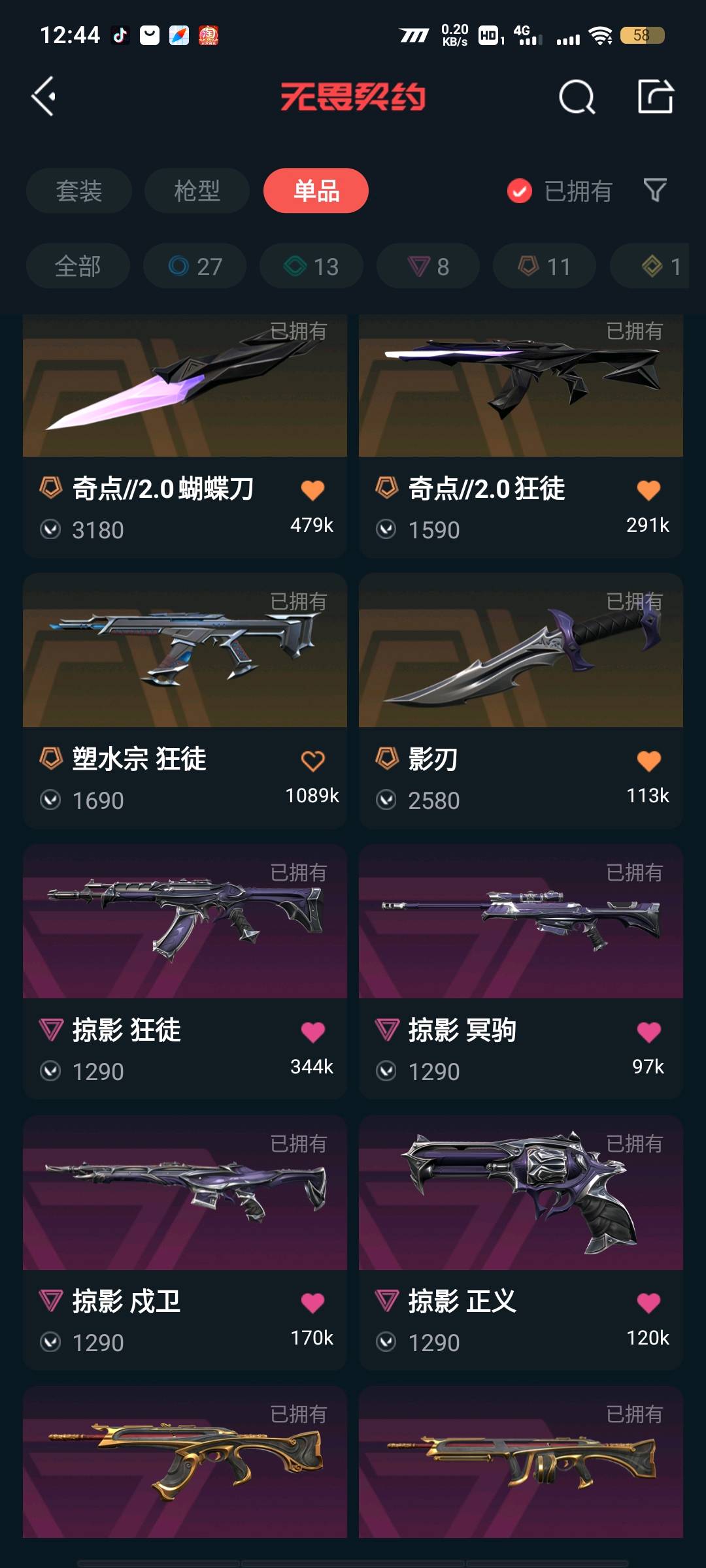Select the 全部 chip

(x=78, y=266)
